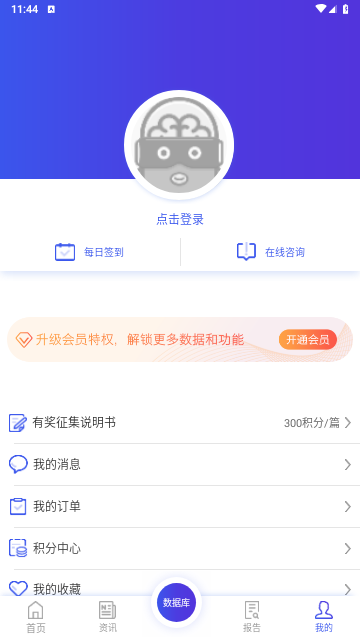Switch to the 资讯 news tab

click(108, 617)
